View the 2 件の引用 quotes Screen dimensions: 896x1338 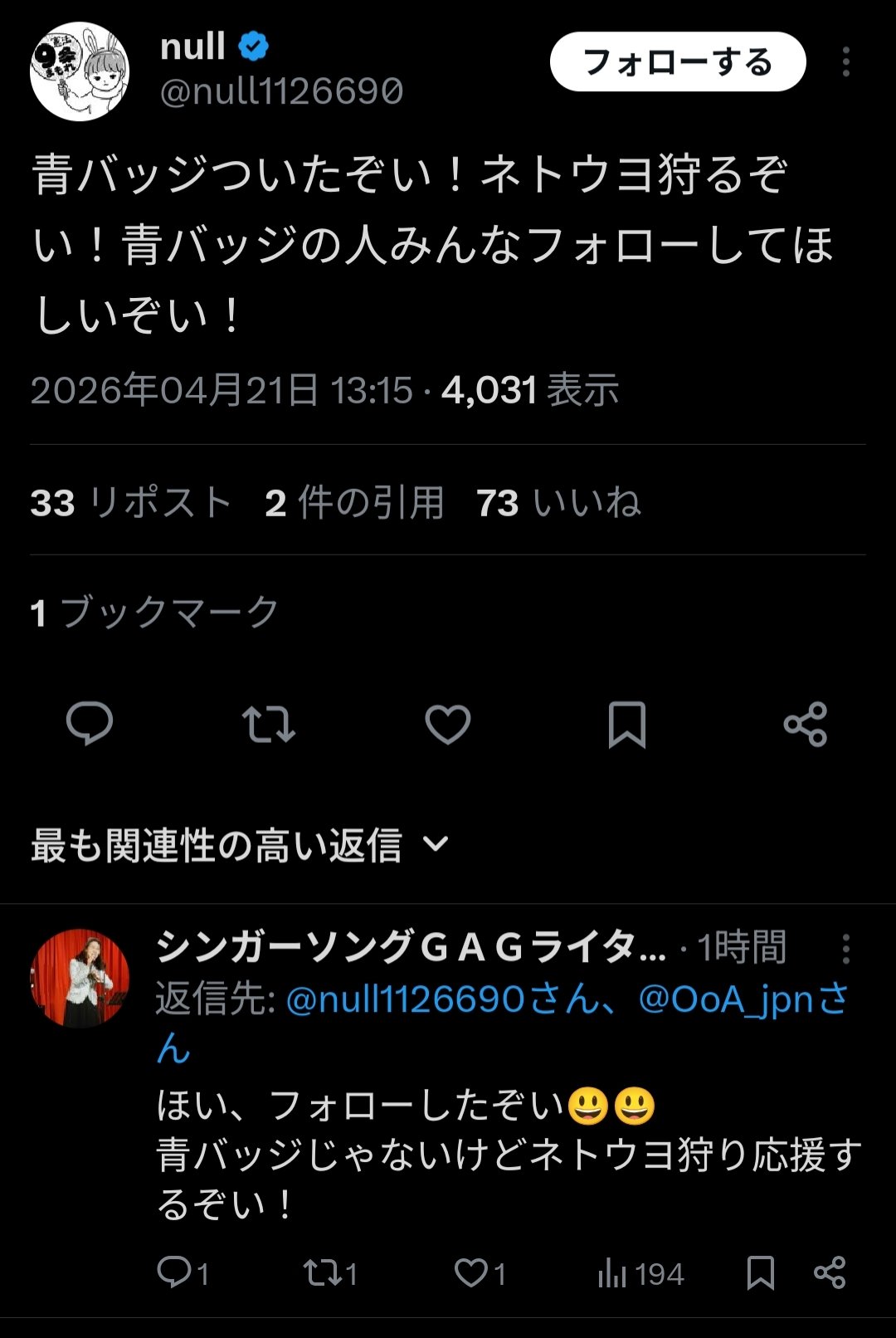click(x=354, y=503)
